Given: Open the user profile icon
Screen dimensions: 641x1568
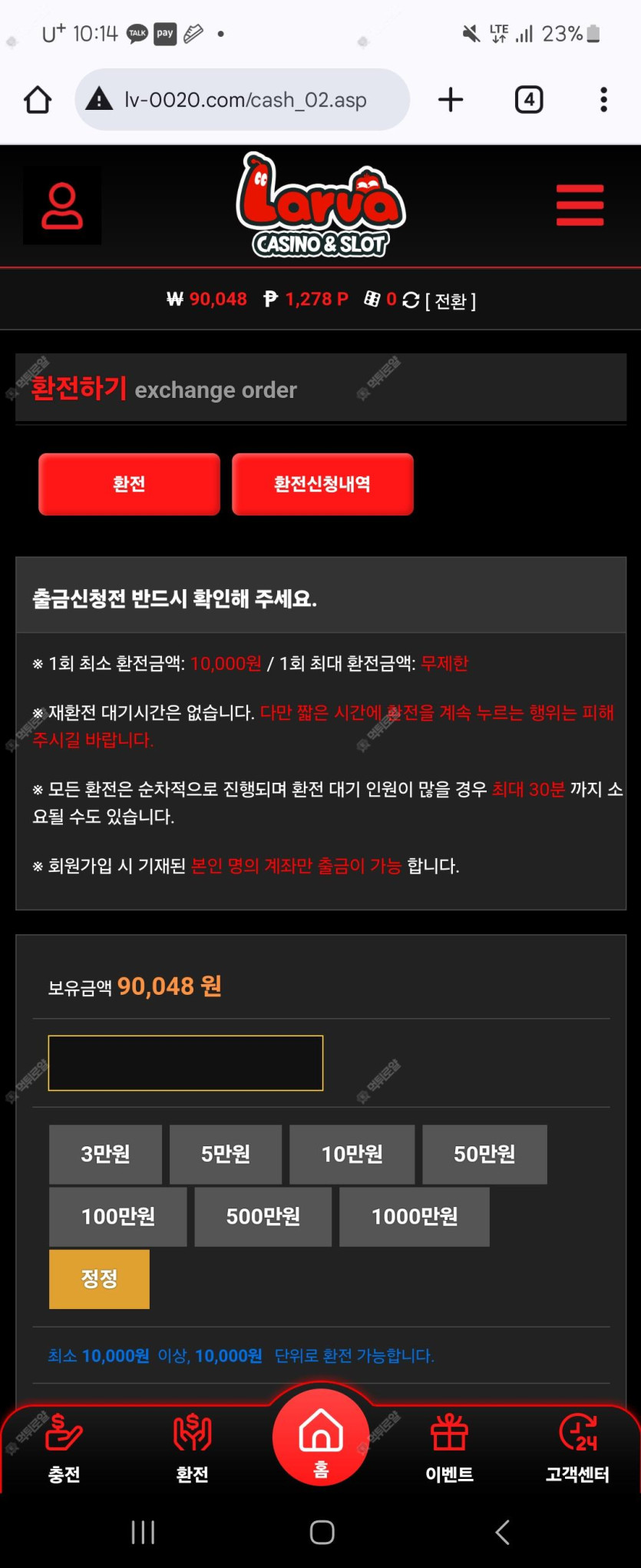Looking at the screenshot, I should [62, 206].
